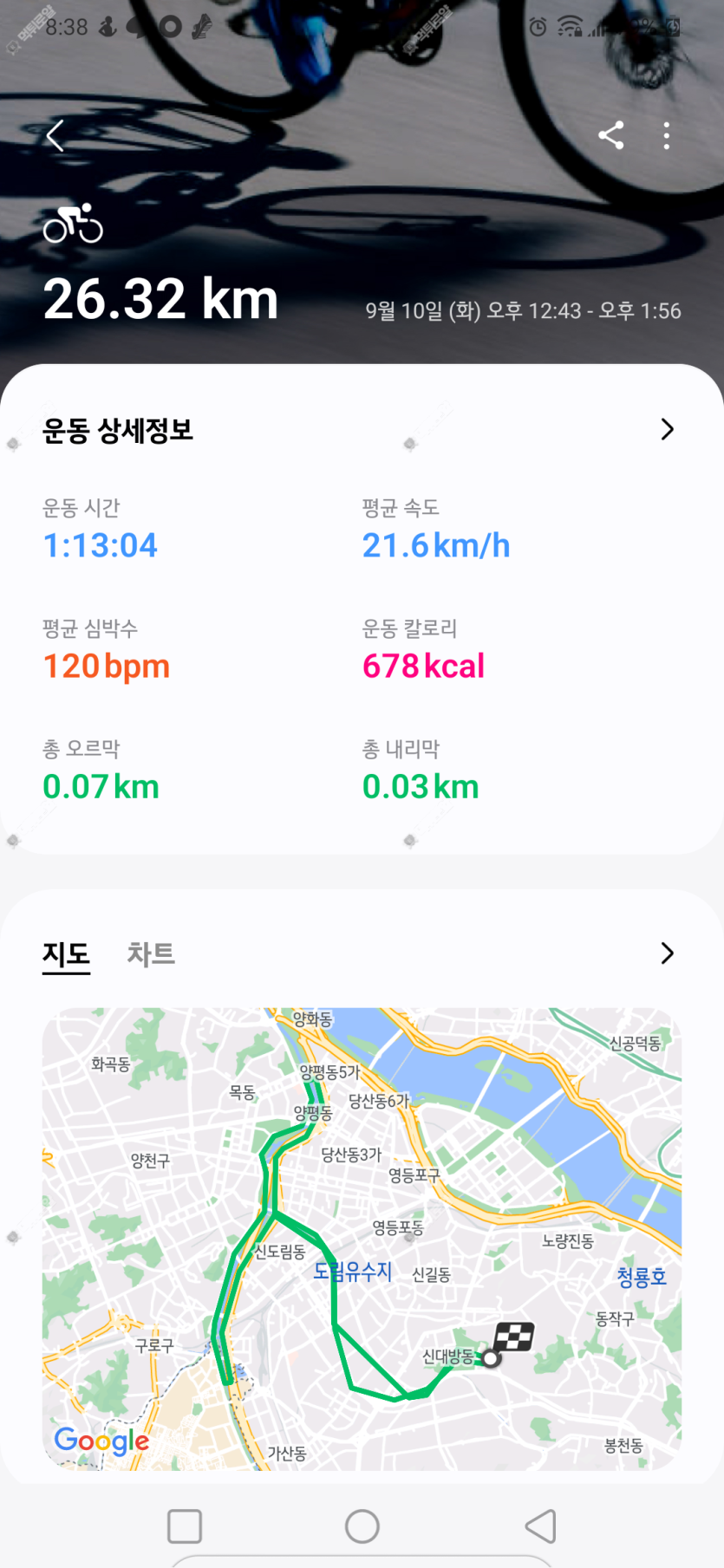The width and height of the screenshot is (724, 1568).
Task: Go back using the top arrow
Action: point(55,136)
